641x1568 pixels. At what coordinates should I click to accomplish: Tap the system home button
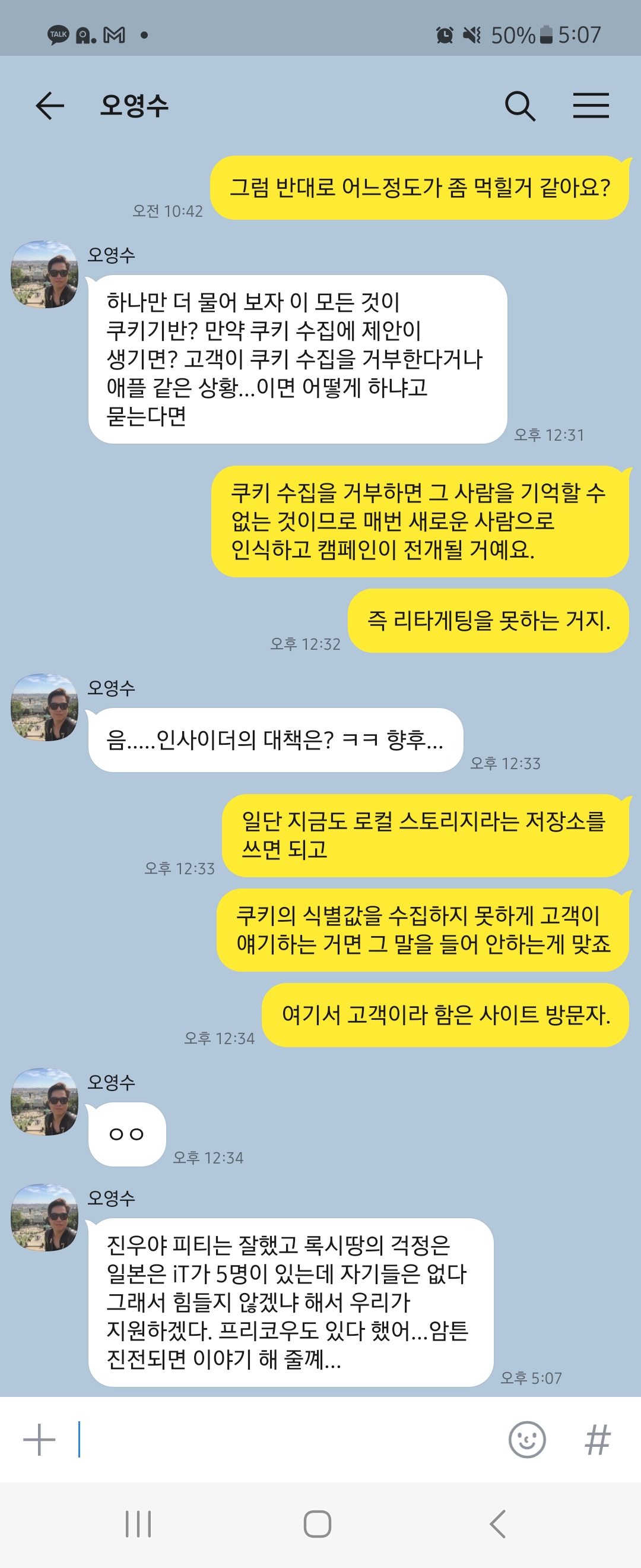(x=318, y=1524)
